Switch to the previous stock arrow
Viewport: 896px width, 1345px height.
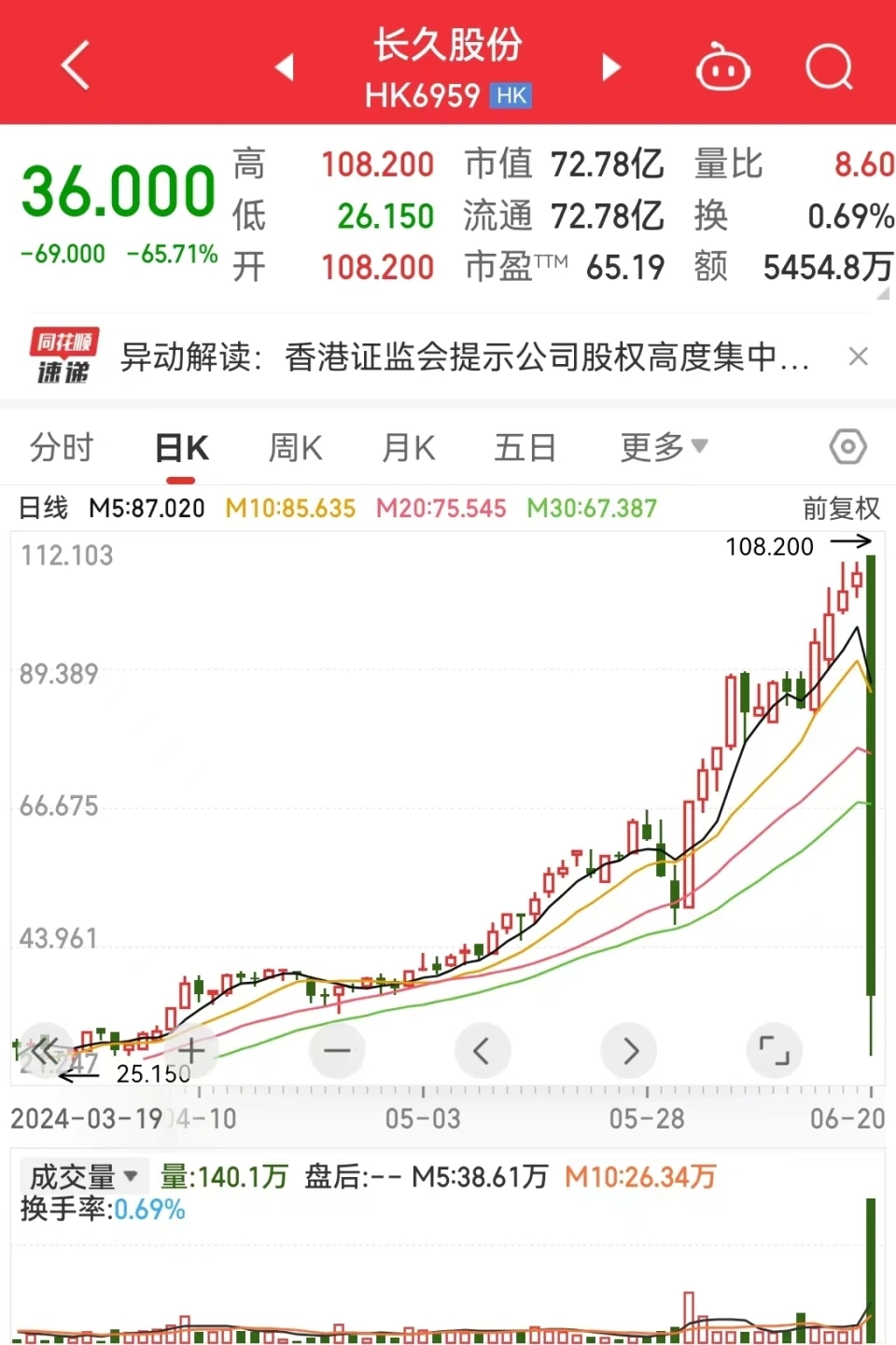pos(285,67)
